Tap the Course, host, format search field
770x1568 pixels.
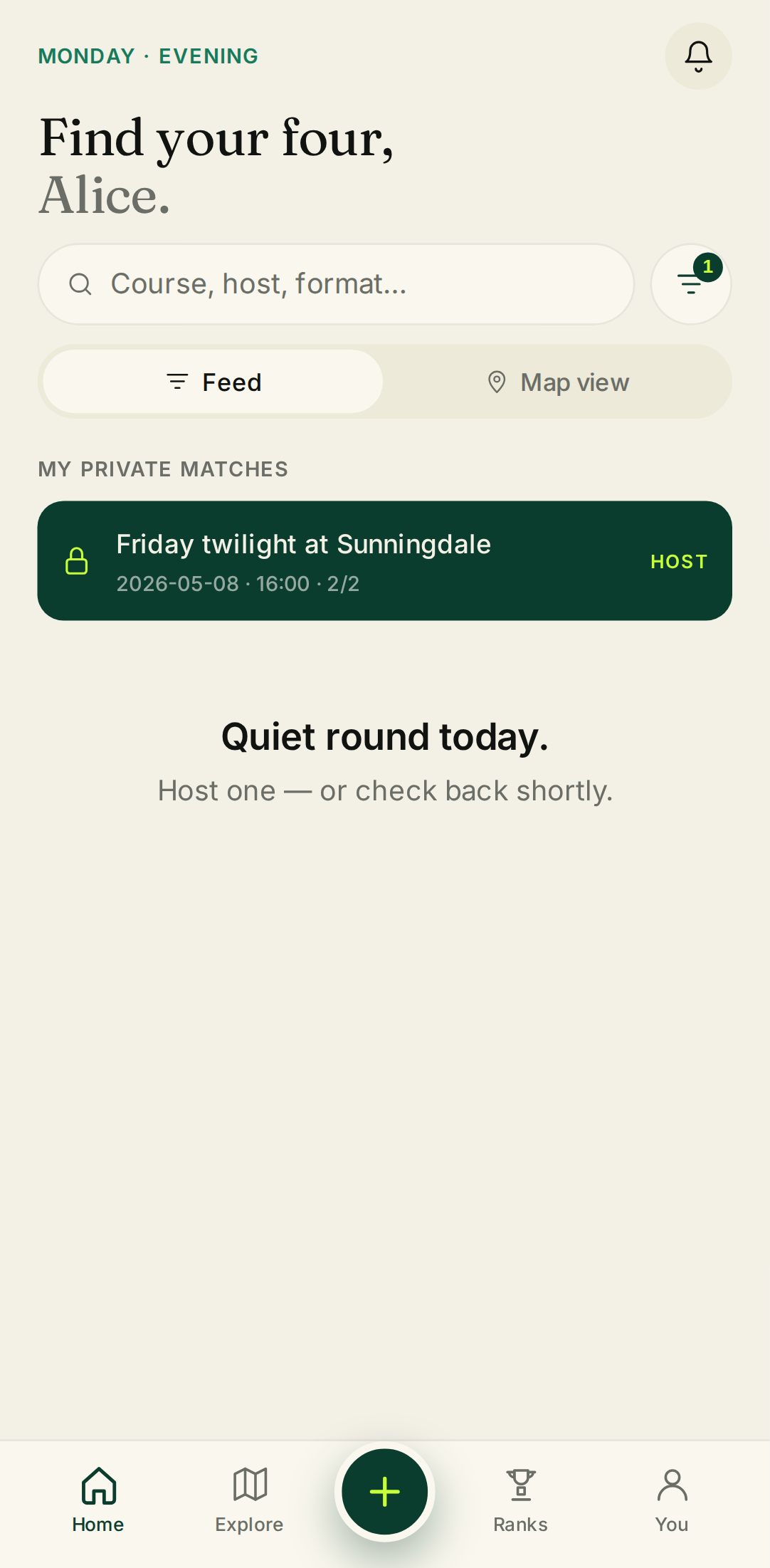(x=336, y=284)
